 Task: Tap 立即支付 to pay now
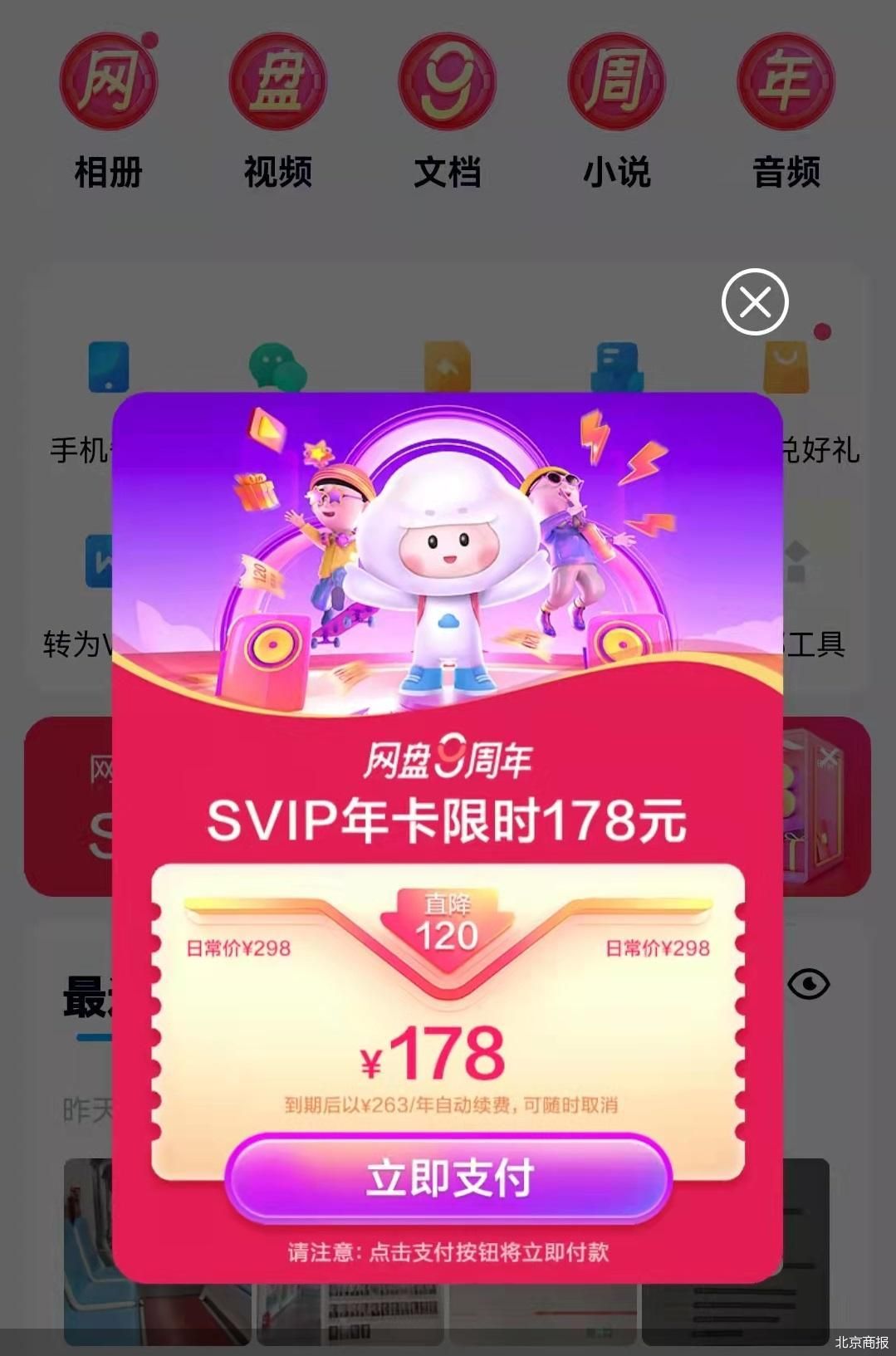[448, 1178]
